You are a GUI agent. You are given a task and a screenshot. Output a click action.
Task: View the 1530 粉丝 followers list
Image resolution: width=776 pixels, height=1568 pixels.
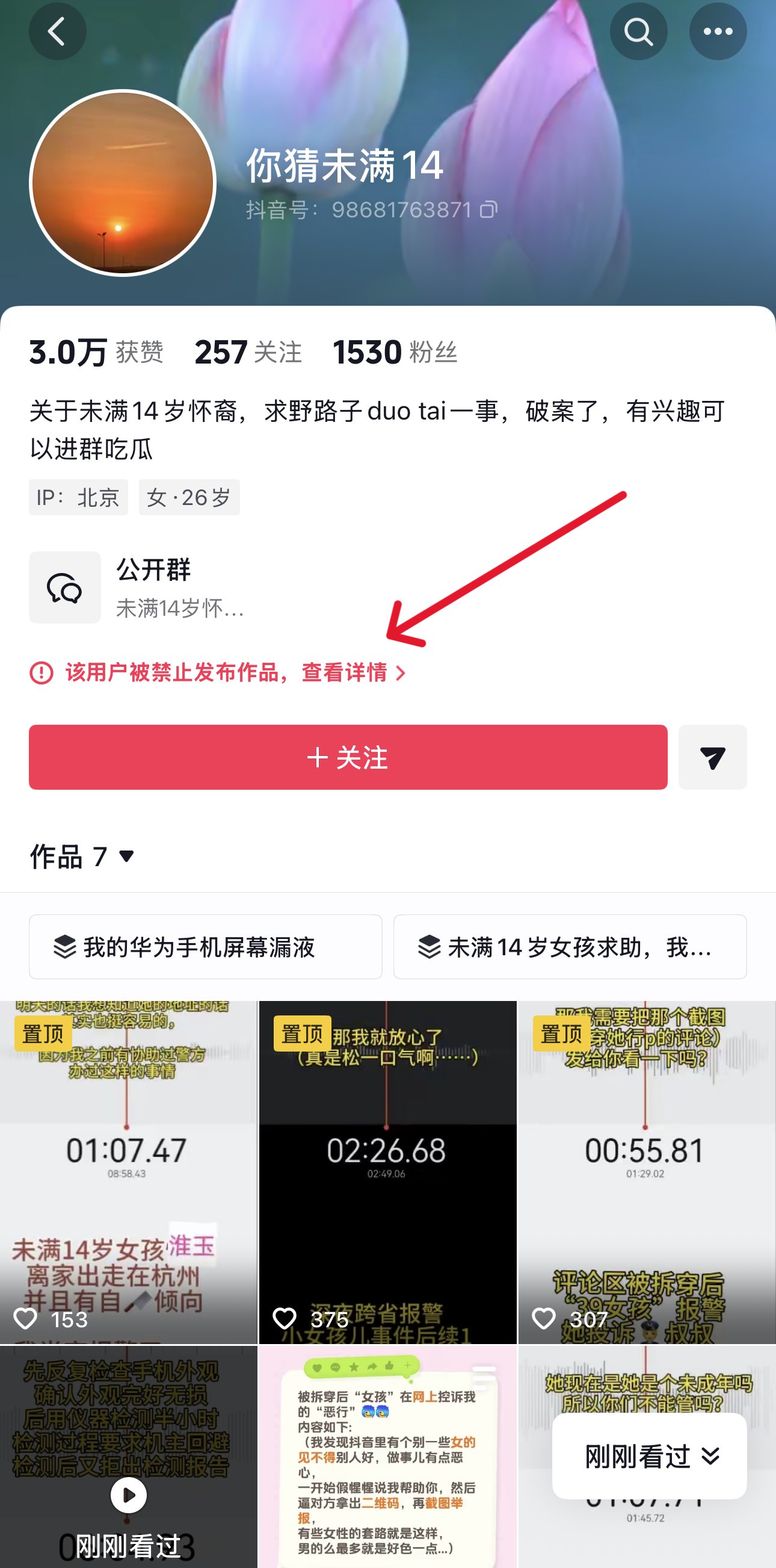pos(395,353)
